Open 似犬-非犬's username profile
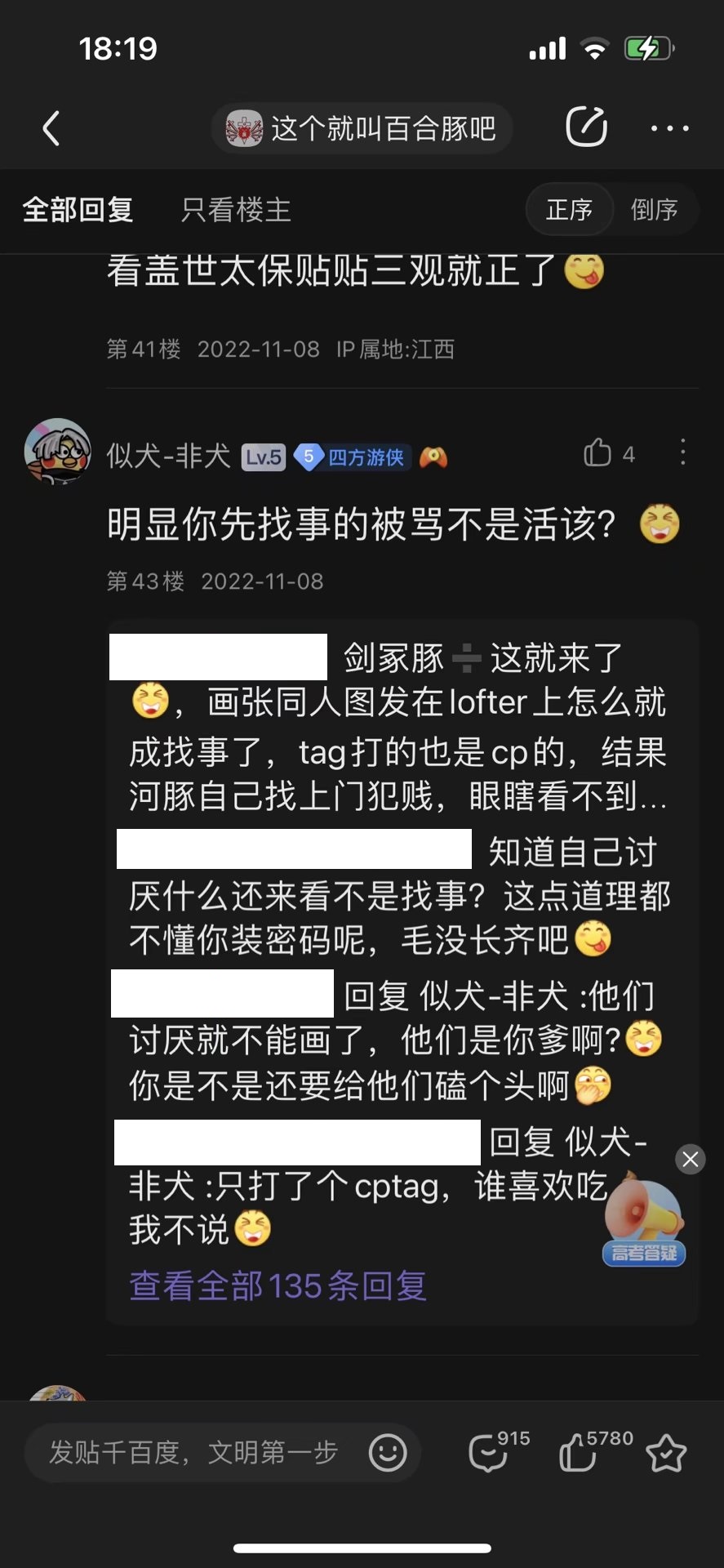This screenshot has height=1568, width=724. click(x=168, y=456)
